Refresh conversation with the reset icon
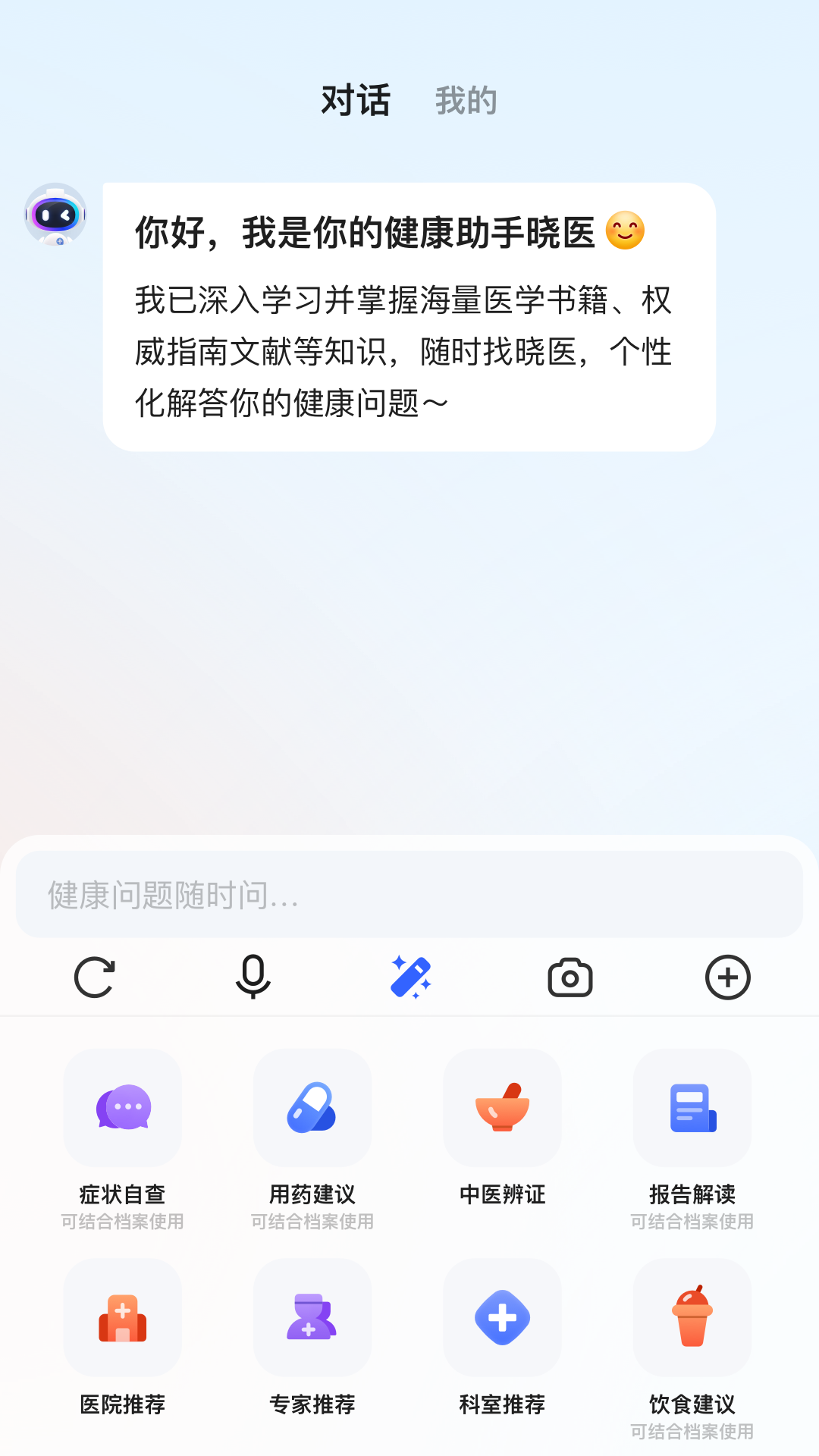819x1456 pixels. click(x=94, y=977)
